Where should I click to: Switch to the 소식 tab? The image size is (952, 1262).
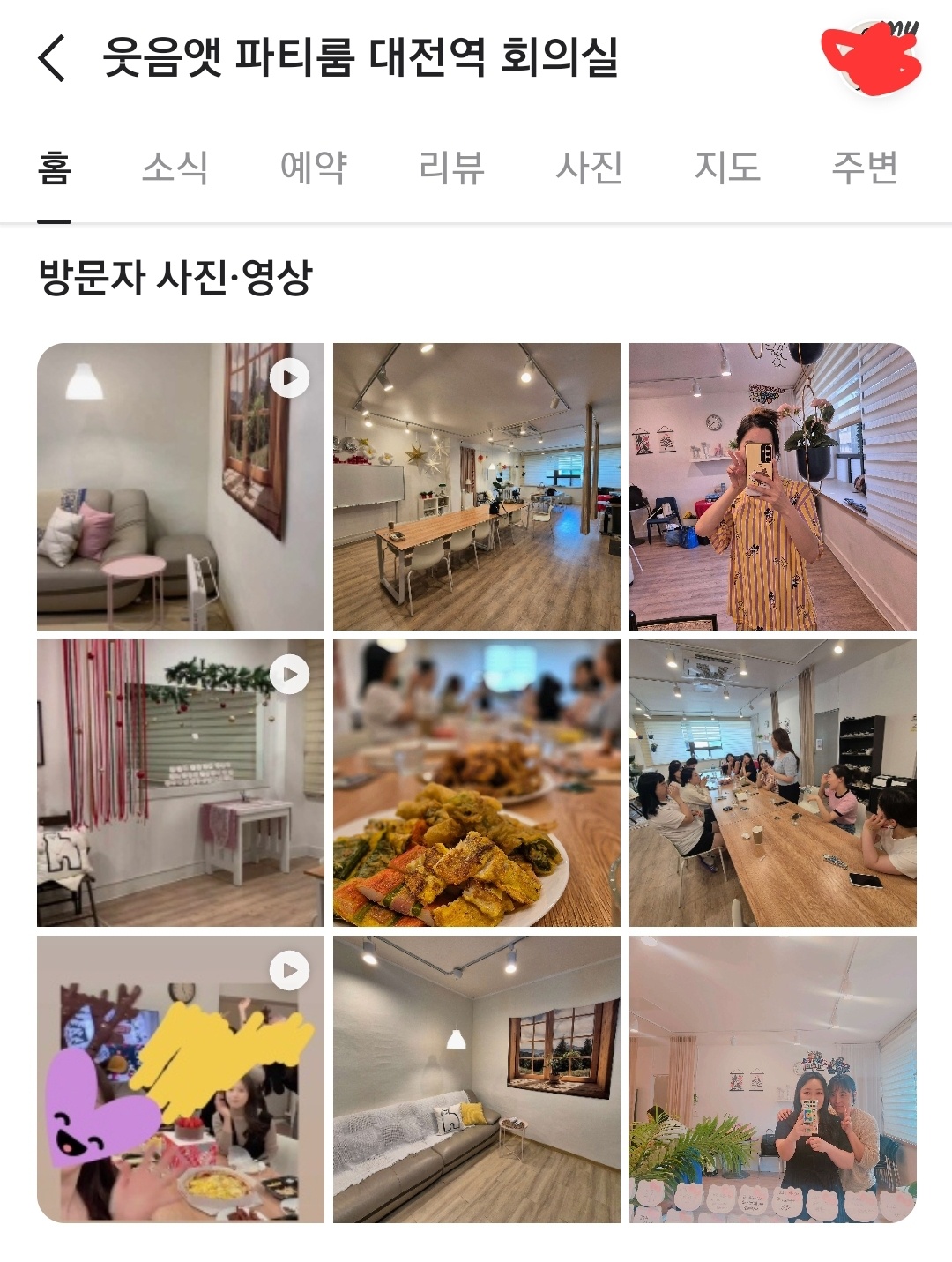(175, 168)
